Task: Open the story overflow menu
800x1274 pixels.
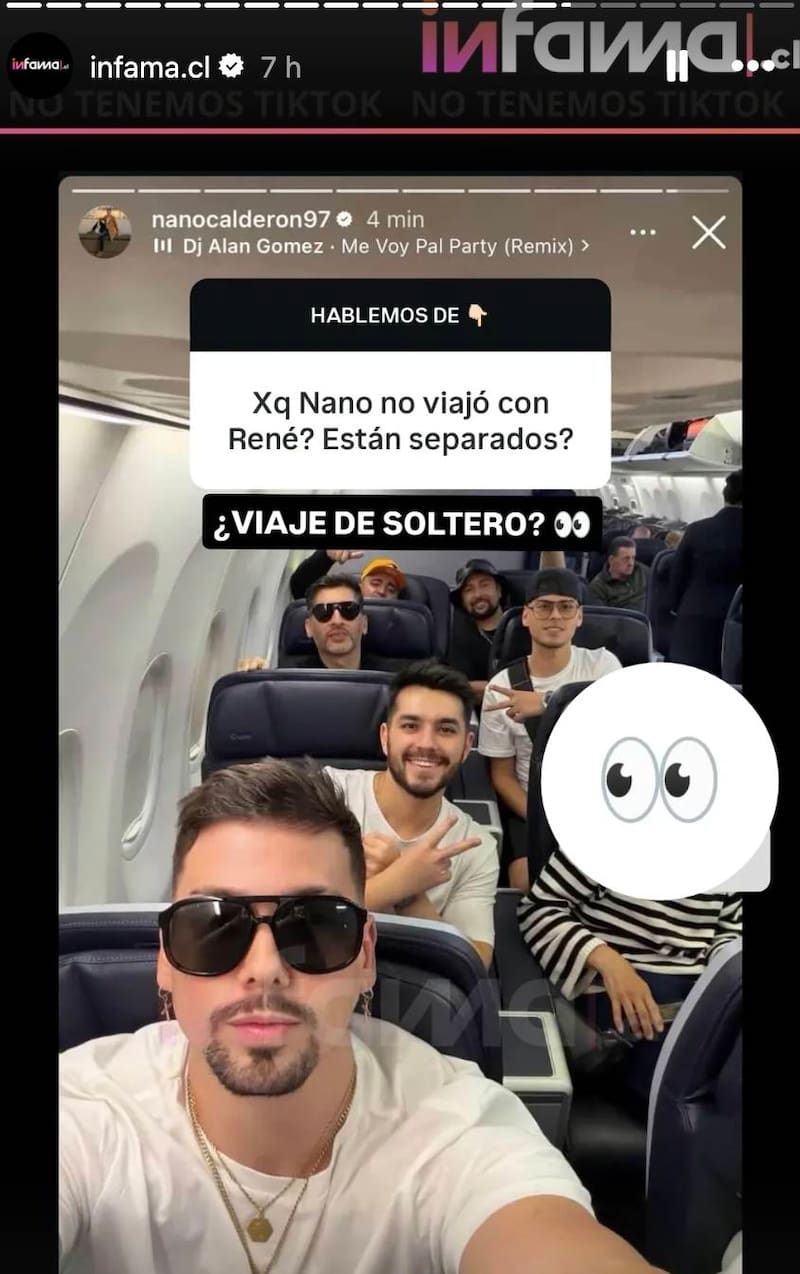Action: (752, 66)
